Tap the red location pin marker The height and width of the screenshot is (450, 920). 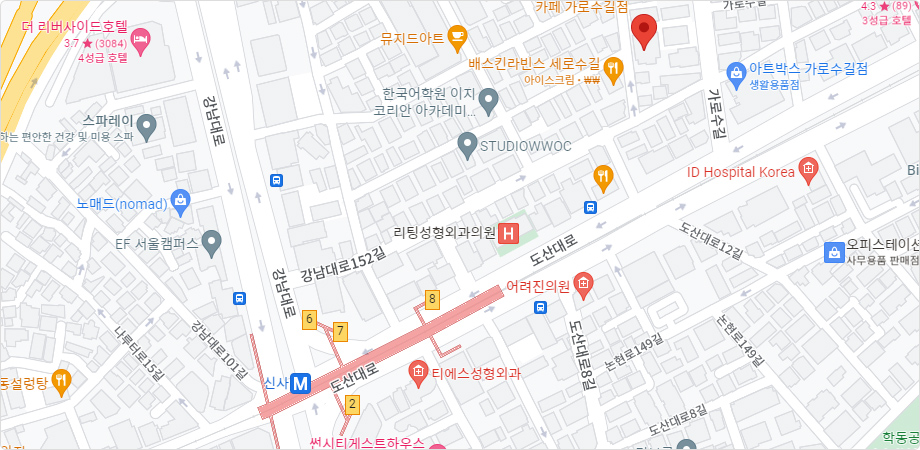[x=646, y=32]
